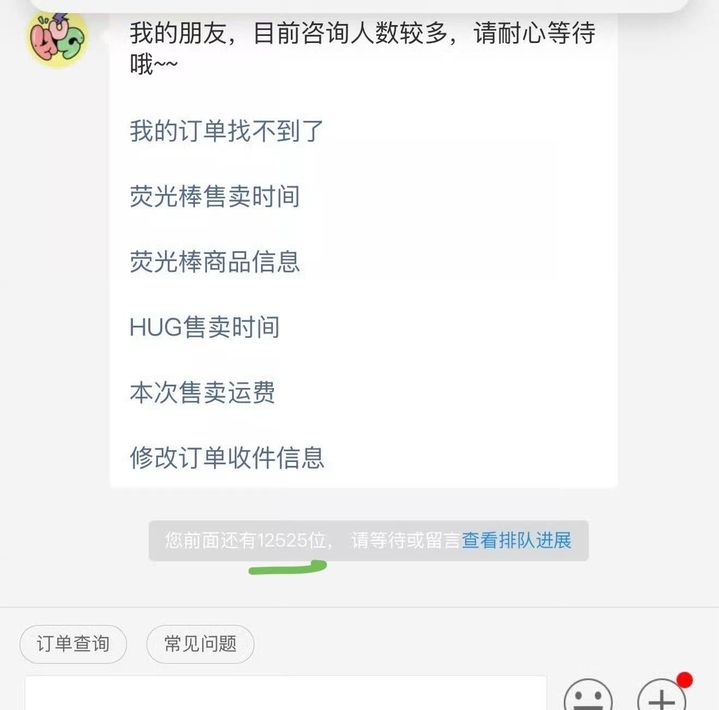
Task: Focus the message input field
Action: 285,694
